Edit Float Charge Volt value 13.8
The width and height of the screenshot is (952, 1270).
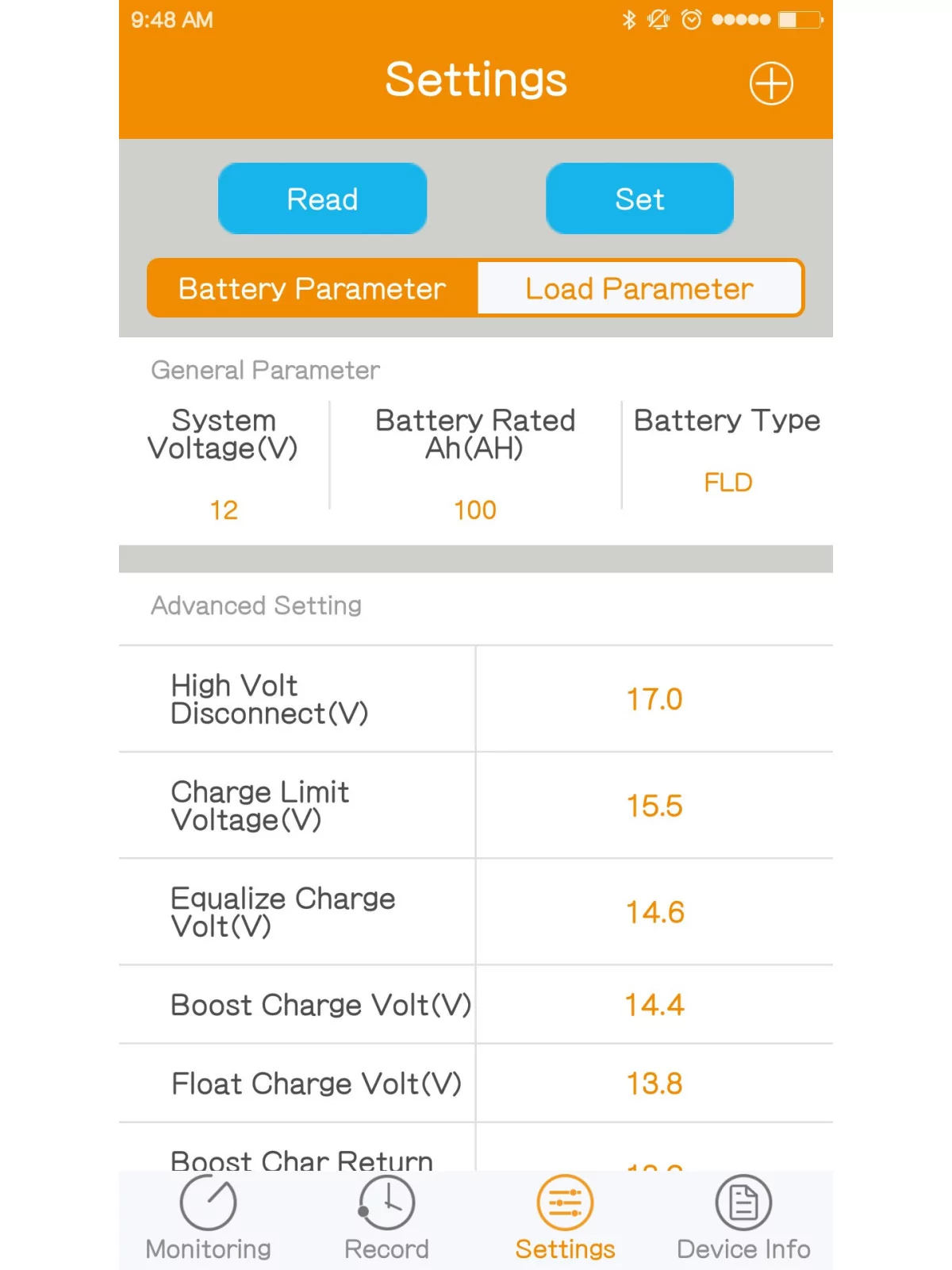[654, 1083]
